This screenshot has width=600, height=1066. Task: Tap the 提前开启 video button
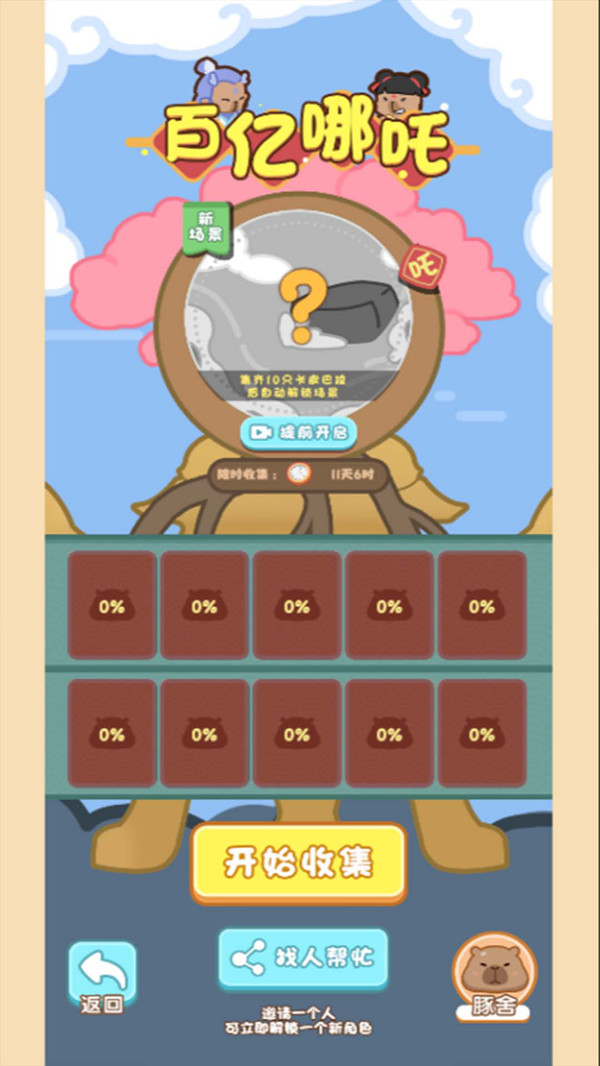click(x=298, y=433)
